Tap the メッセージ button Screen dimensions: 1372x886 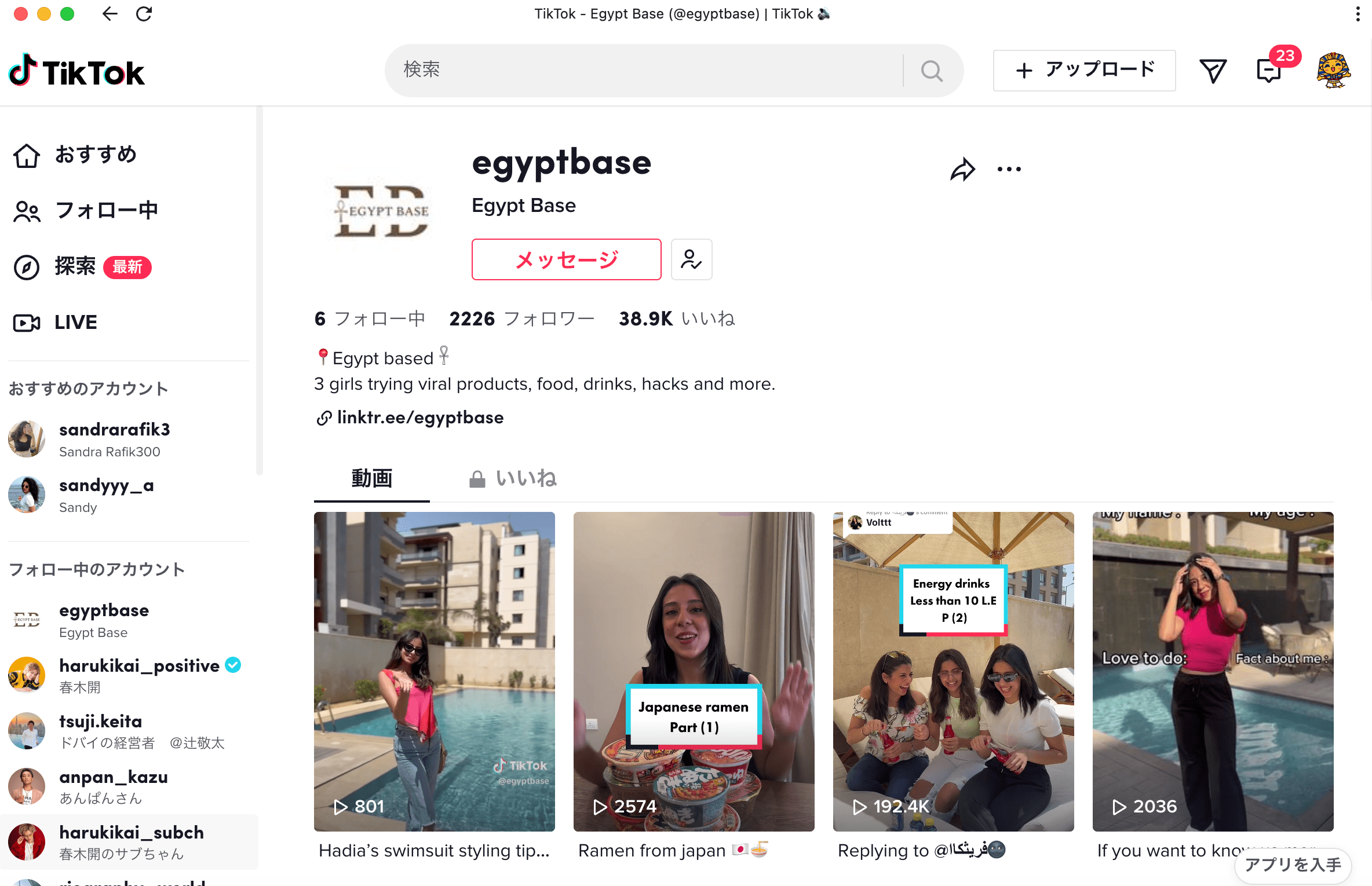(x=566, y=259)
